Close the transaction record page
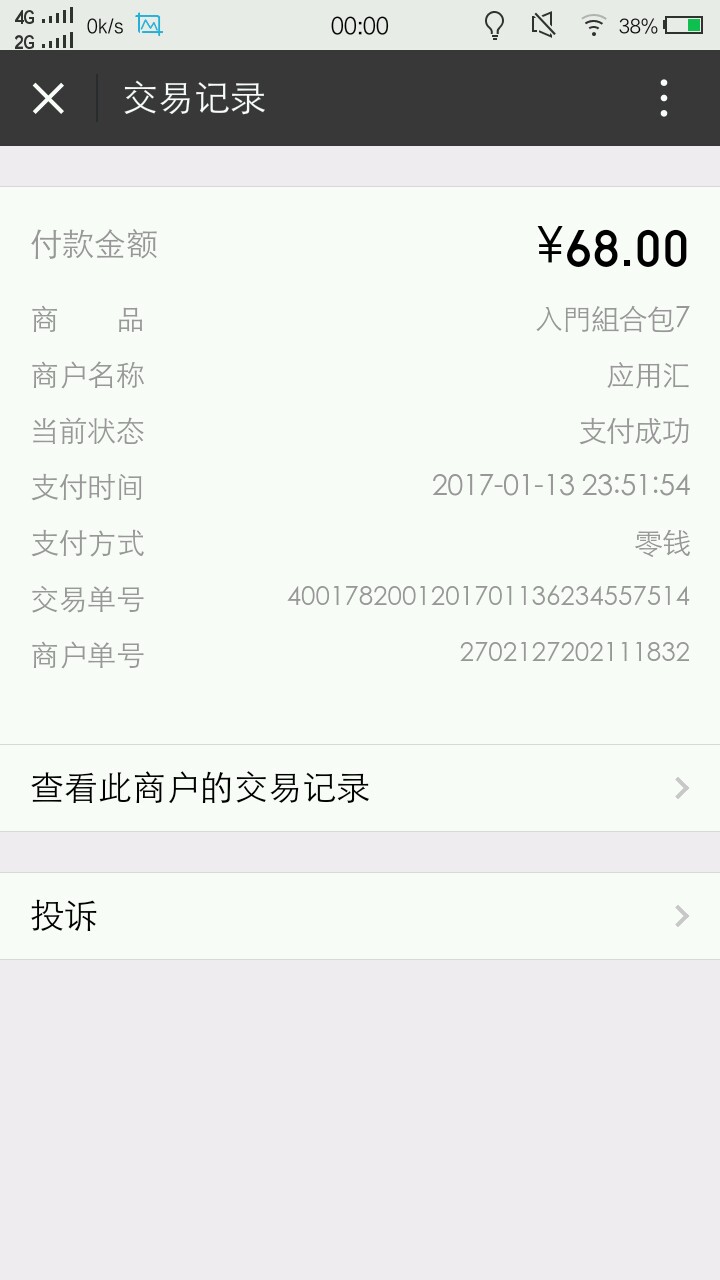The height and width of the screenshot is (1280, 720). tap(48, 99)
